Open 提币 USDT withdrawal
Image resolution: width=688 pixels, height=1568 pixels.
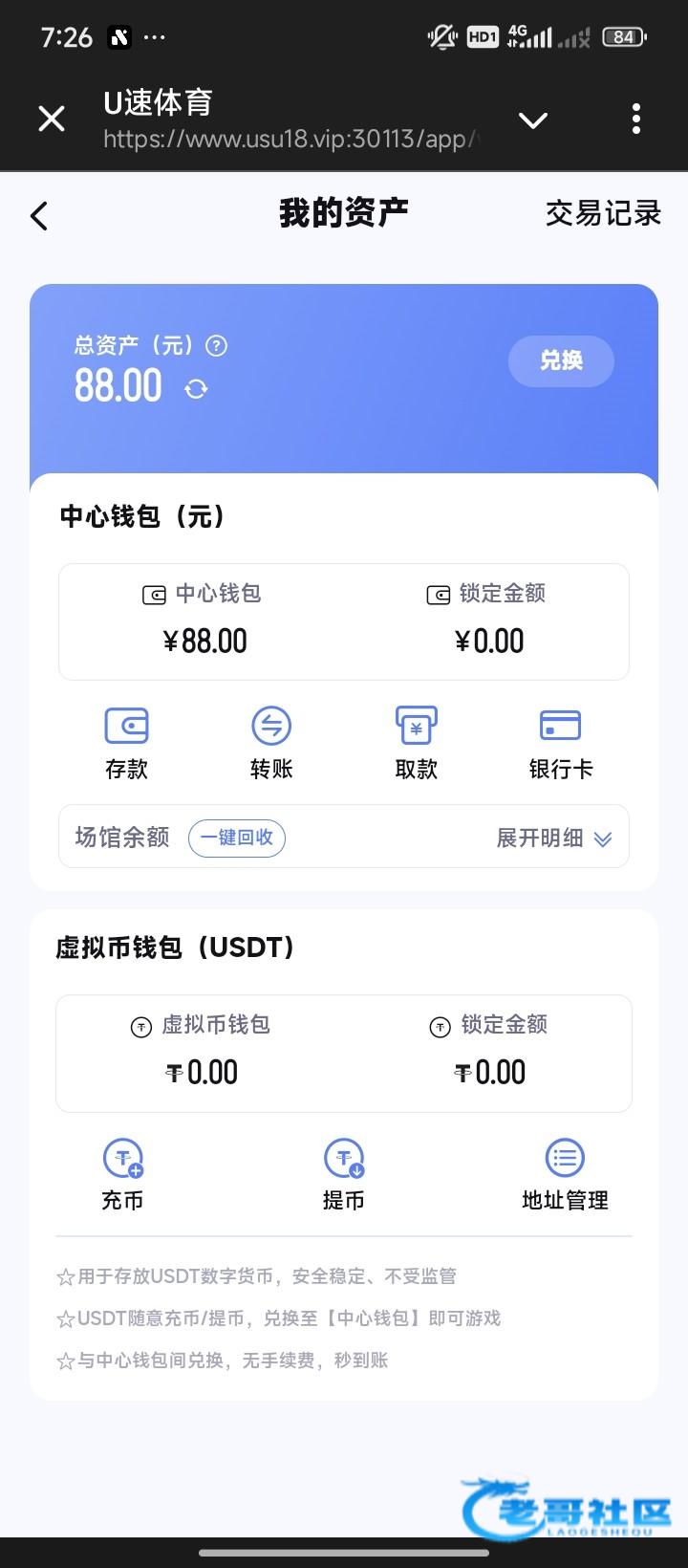point(344,1174)
